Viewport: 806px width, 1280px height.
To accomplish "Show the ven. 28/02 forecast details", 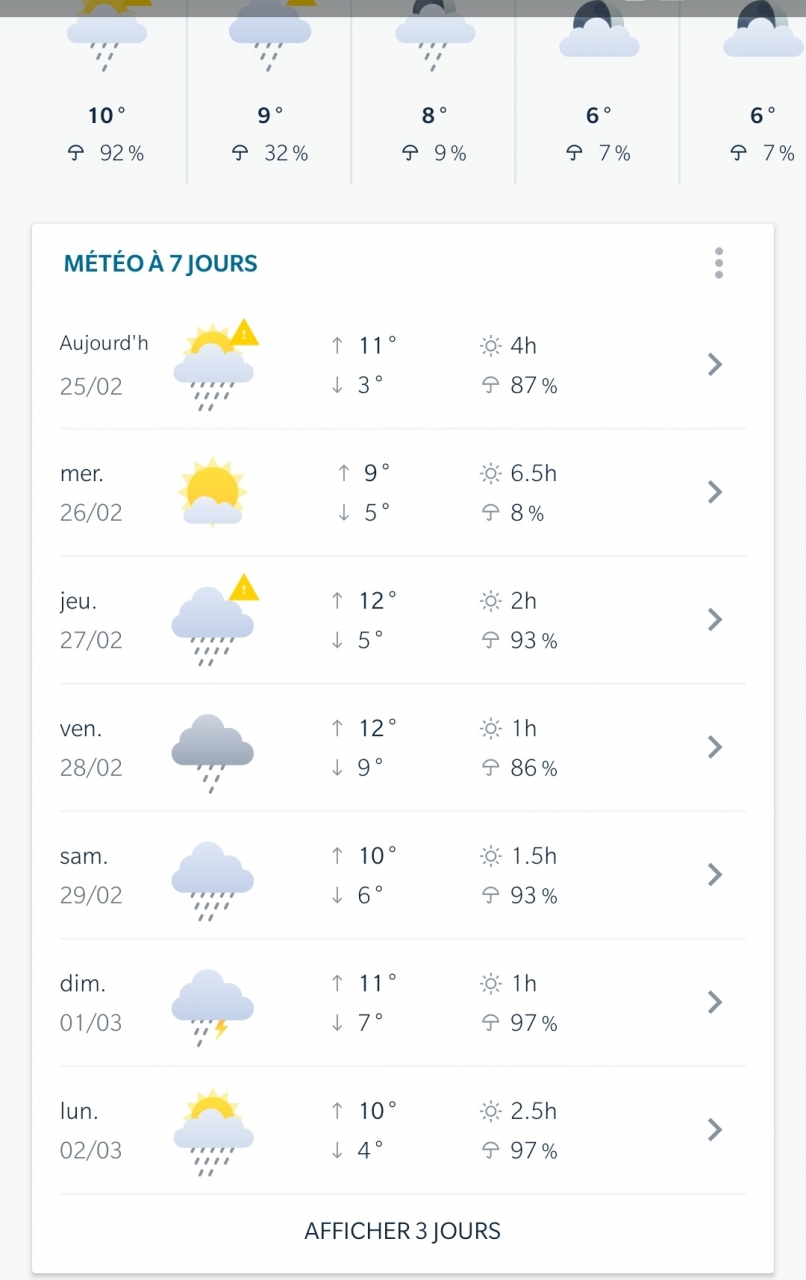I will pos(402,747).
